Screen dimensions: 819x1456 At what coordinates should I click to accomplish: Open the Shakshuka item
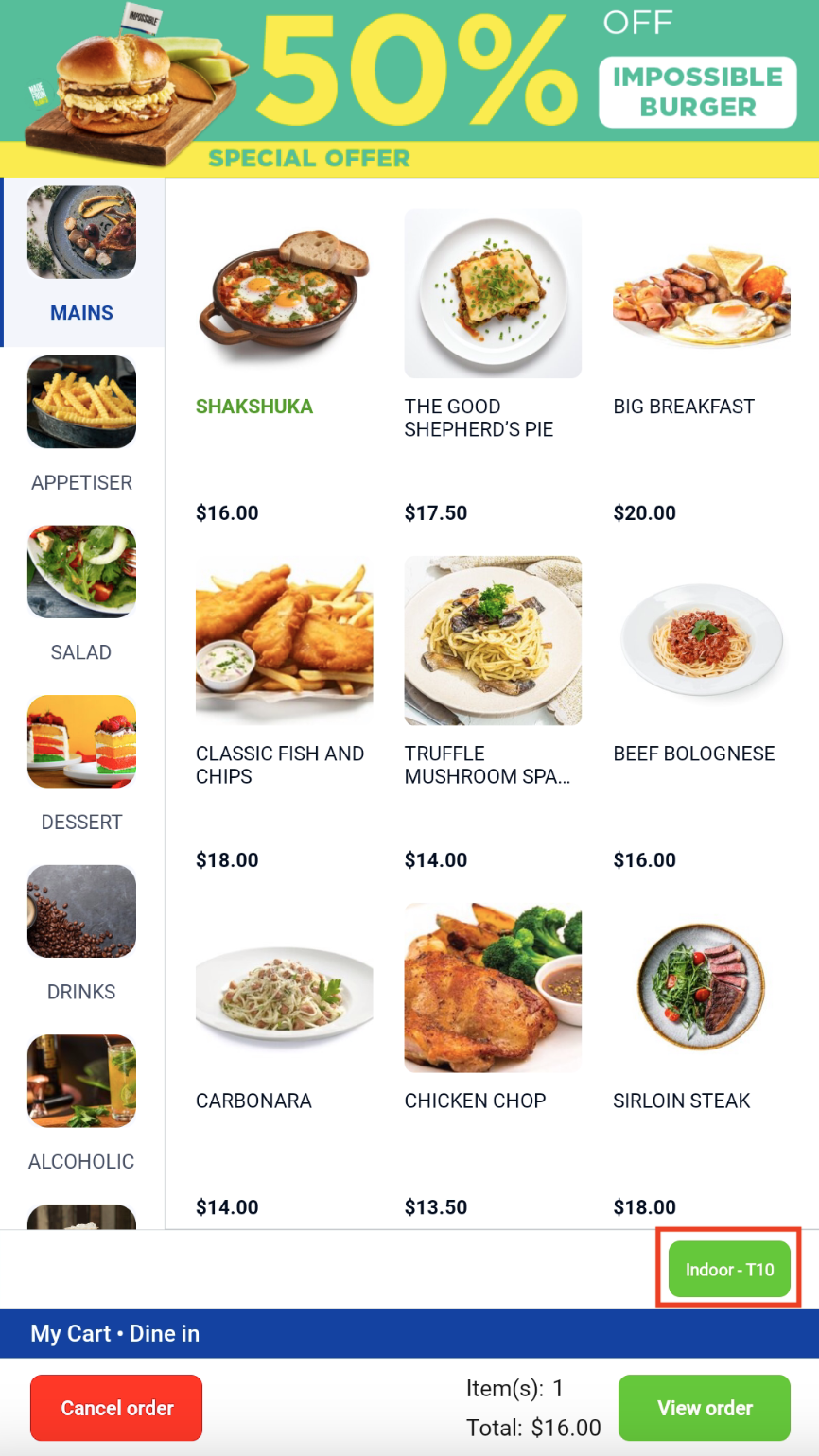(x=284, y=293)
